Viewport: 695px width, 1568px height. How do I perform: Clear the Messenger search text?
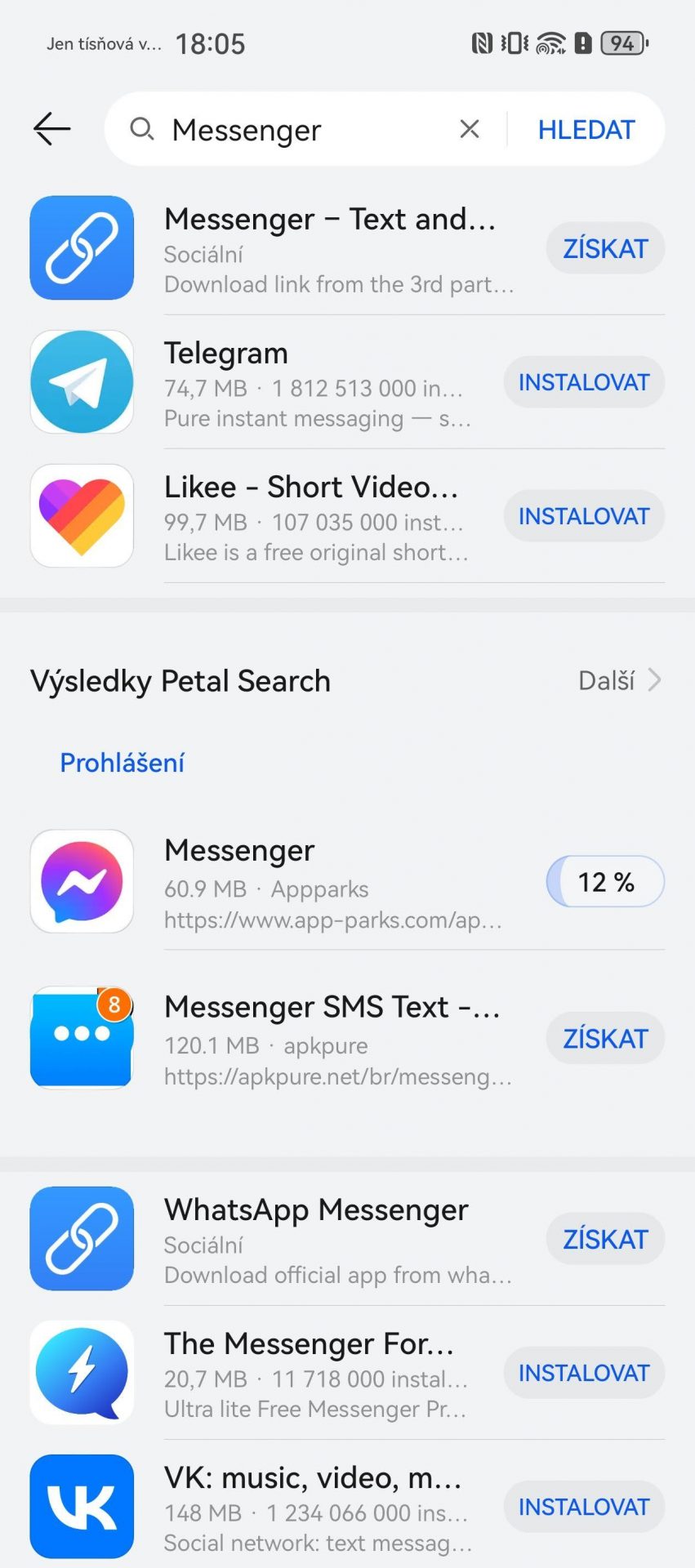pyautogui.click(x=470, y=129)
